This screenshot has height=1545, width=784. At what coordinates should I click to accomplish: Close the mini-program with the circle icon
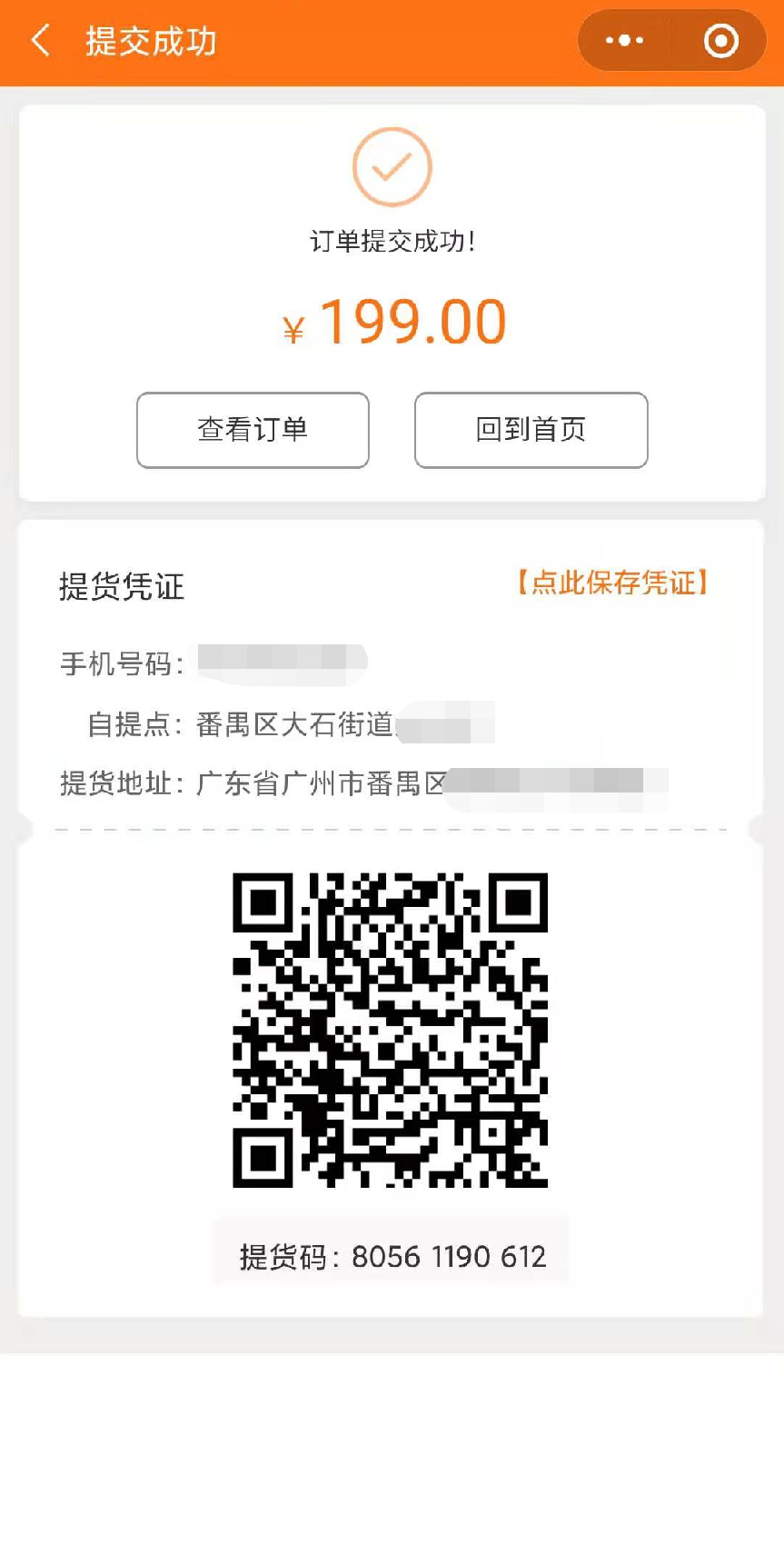[721, 41]
